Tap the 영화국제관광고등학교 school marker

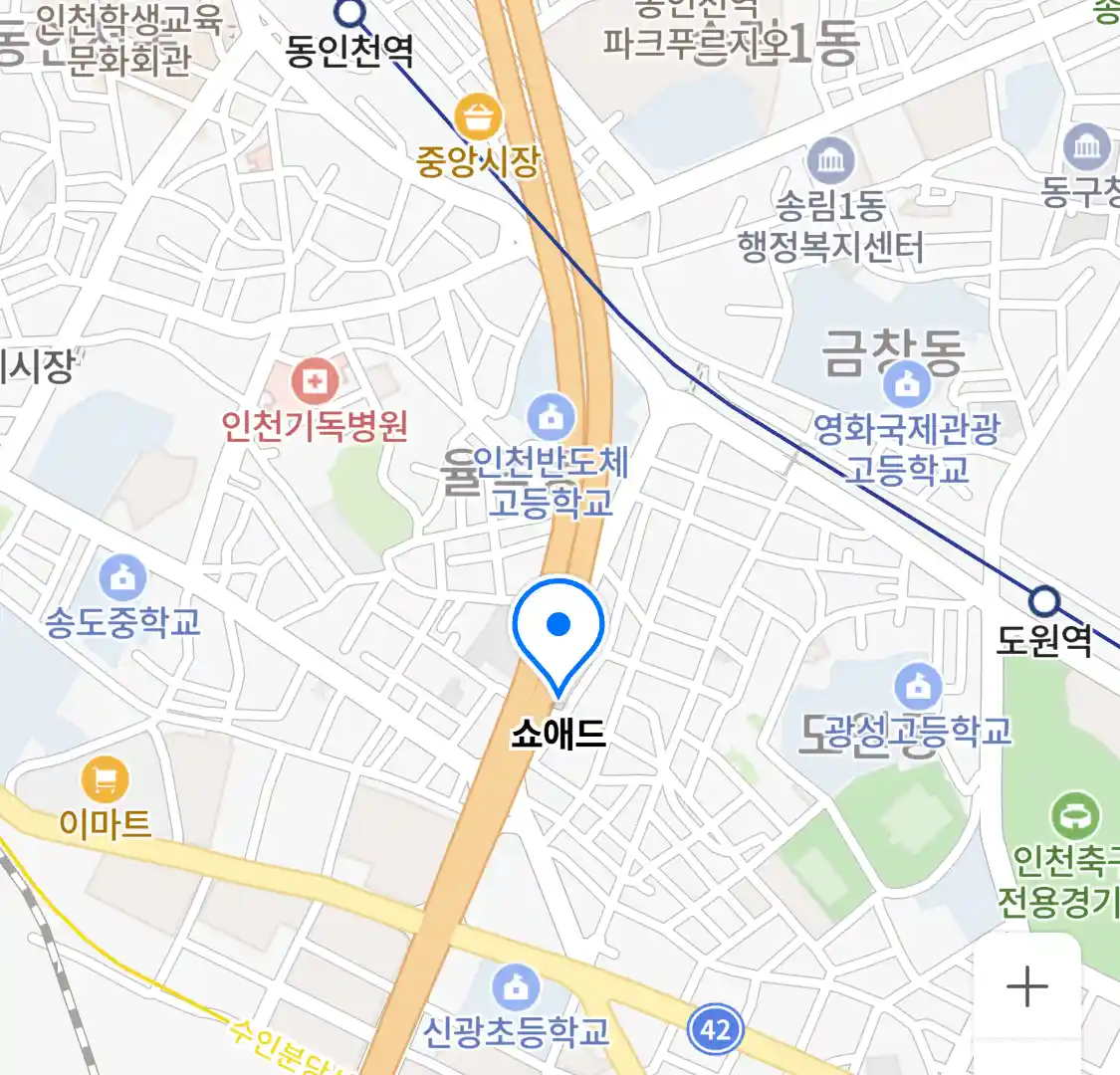tap(906, 382)
